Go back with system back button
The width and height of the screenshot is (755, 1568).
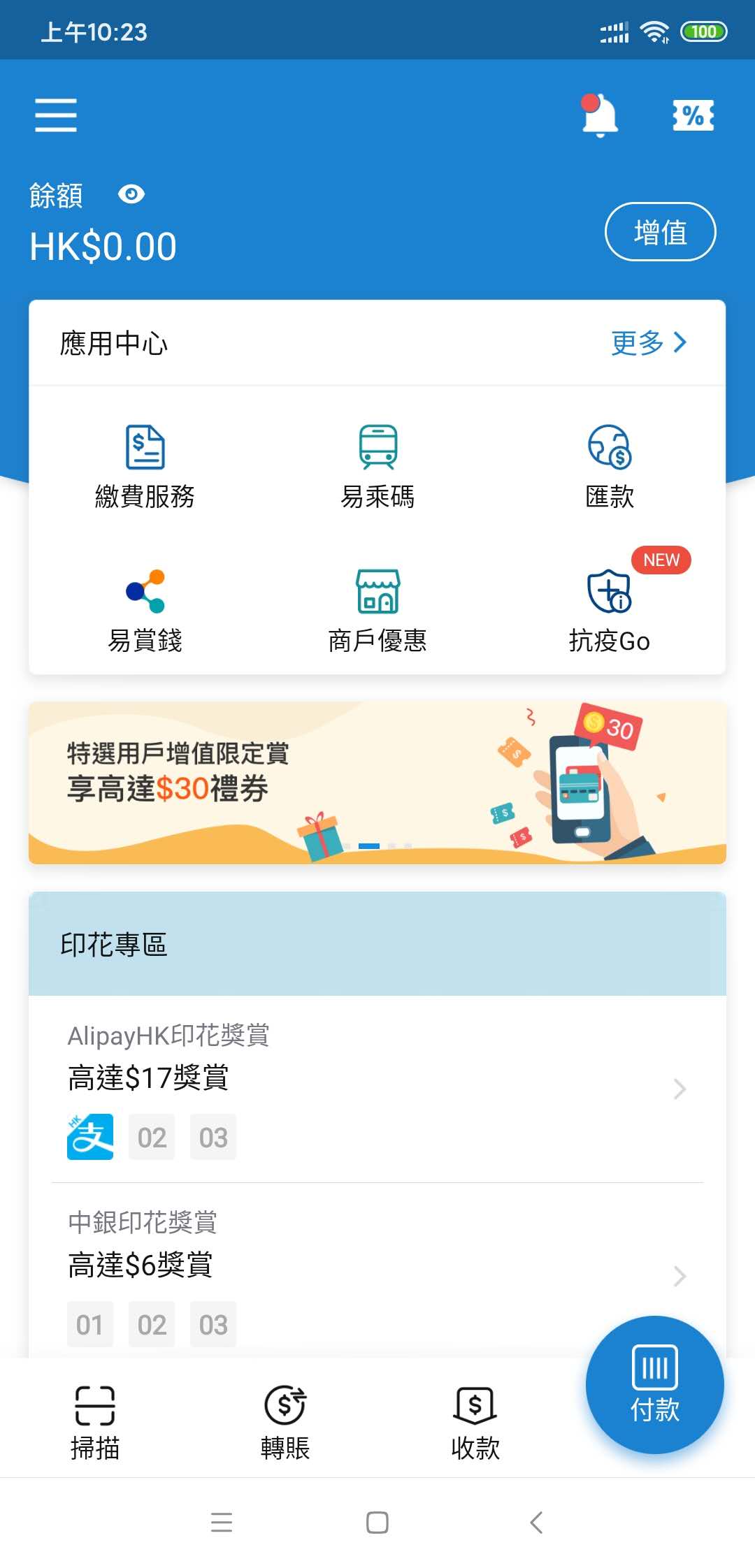click(536, 1522)
